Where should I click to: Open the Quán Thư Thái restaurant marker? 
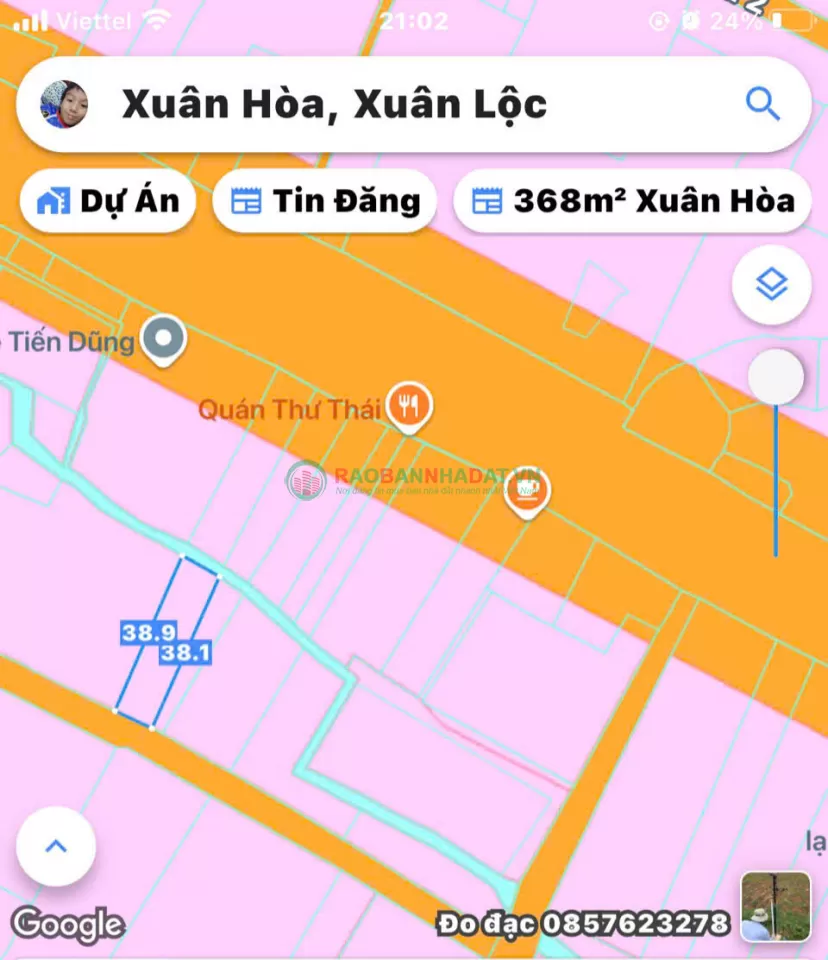tap(409, 407)
